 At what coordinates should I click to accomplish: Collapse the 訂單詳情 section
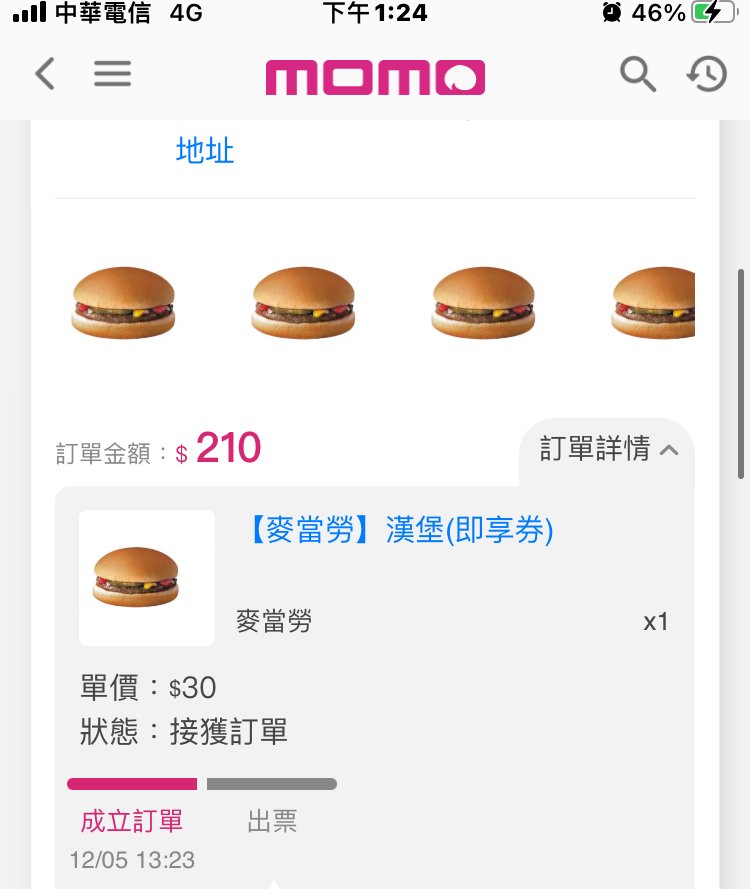coord(609,450)
